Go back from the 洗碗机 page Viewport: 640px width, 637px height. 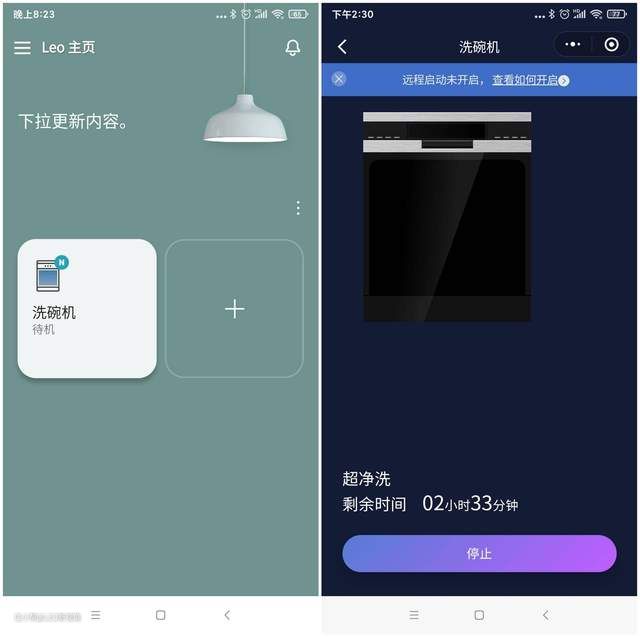tap(342, 47)
